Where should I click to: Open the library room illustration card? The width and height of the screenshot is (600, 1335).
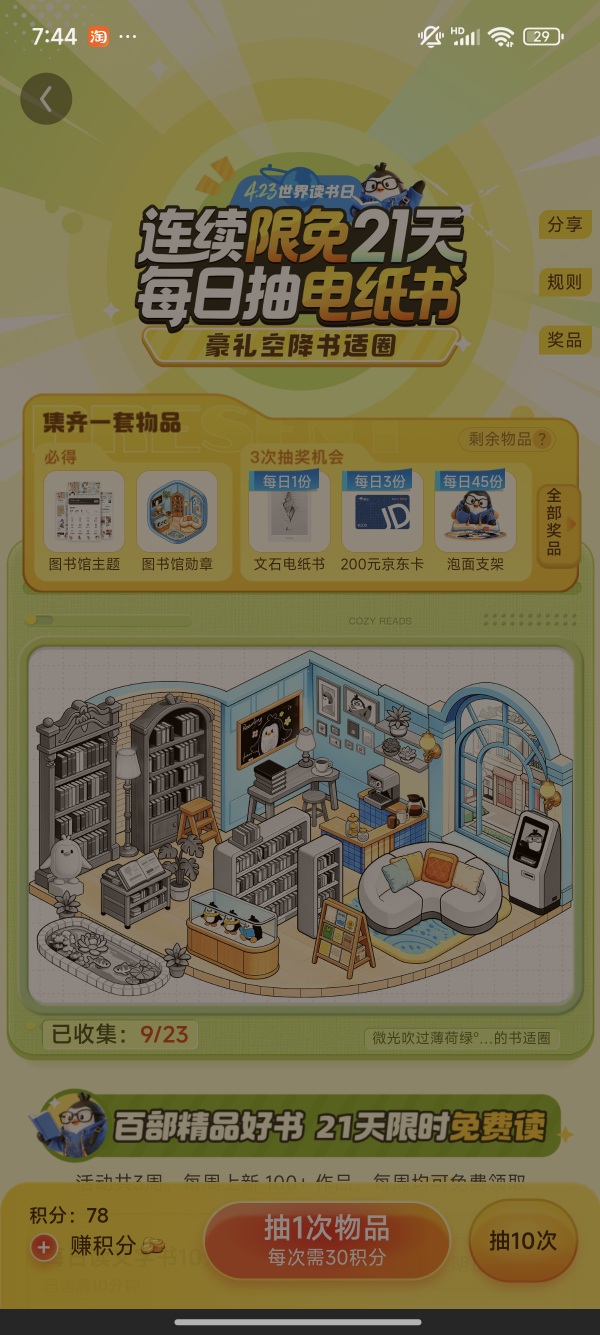(300, 825)
